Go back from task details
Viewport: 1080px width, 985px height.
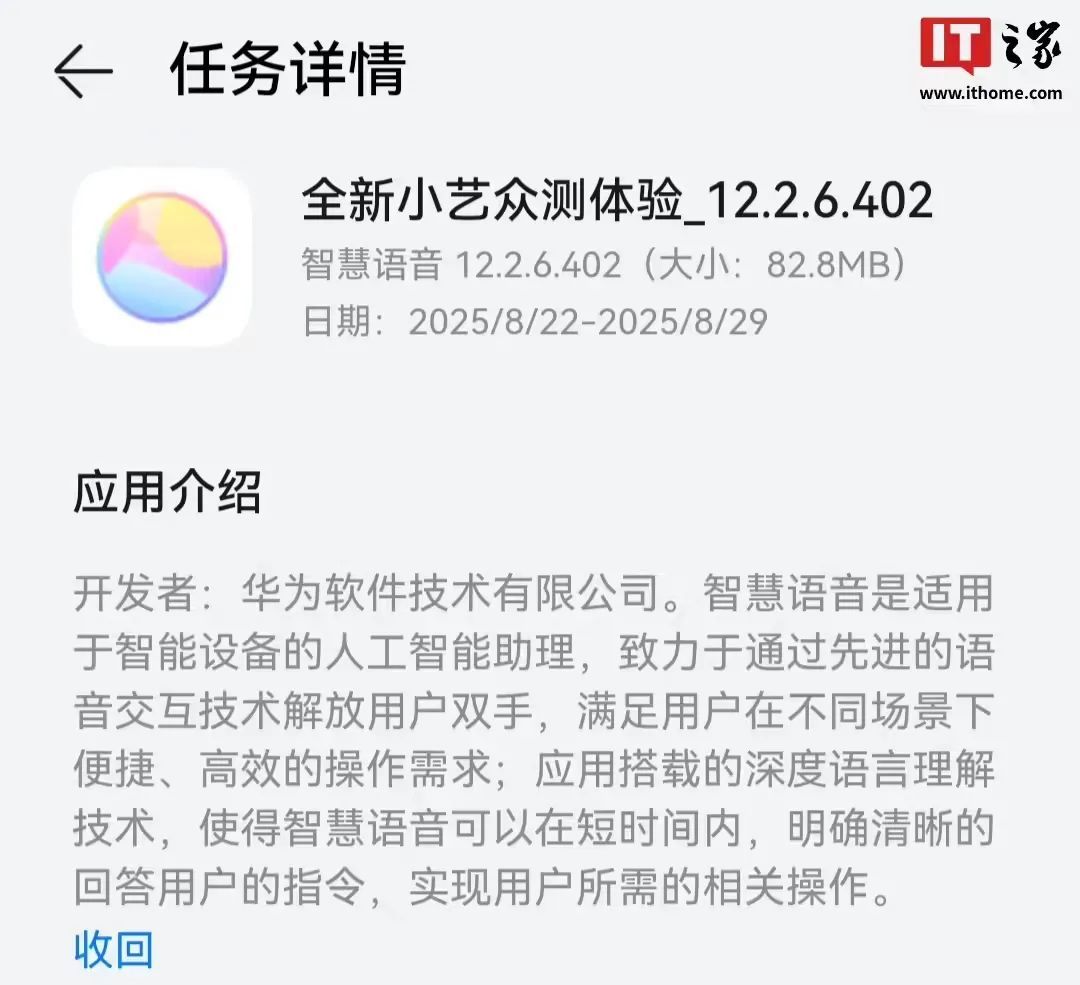tap(82, 72)
